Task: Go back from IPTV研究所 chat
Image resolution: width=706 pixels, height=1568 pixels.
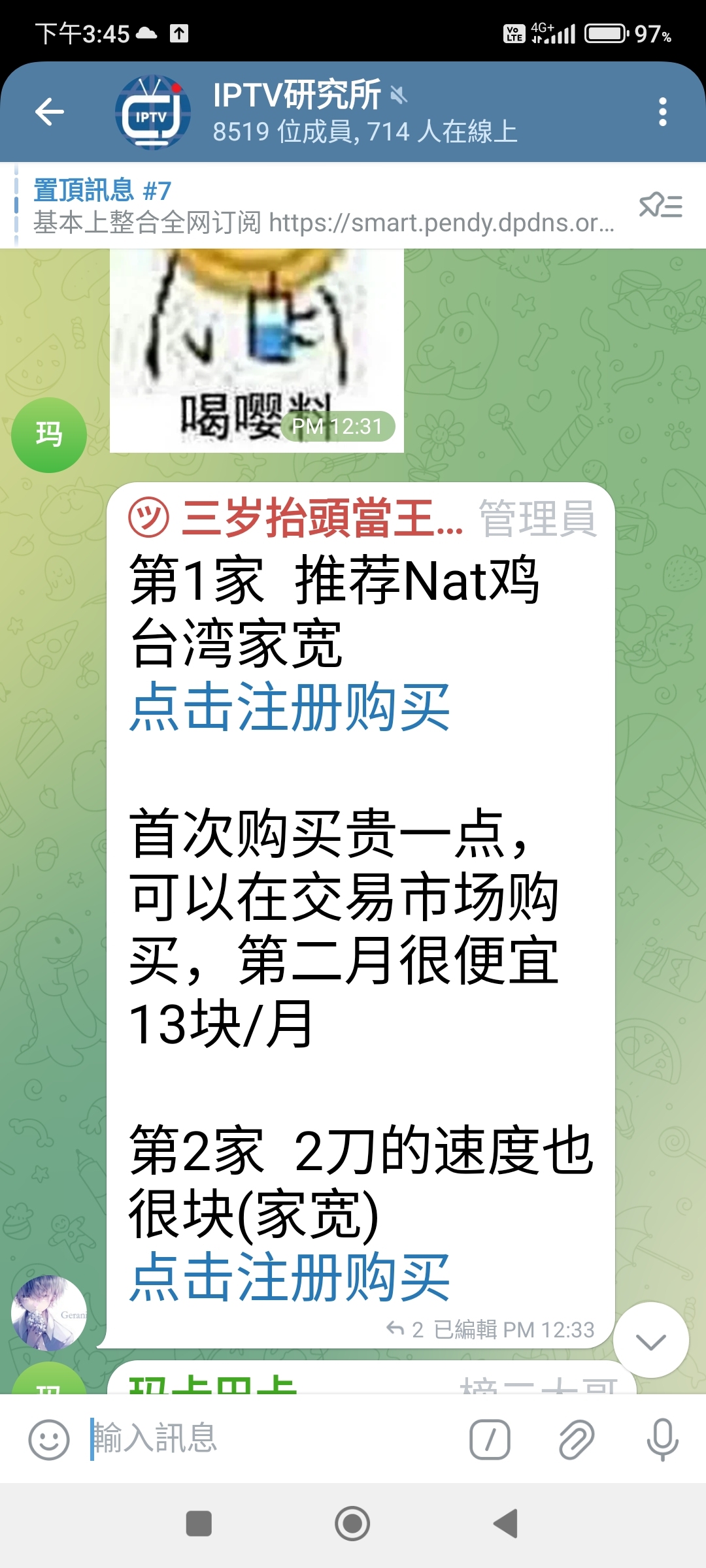Action: click(50, 112)
